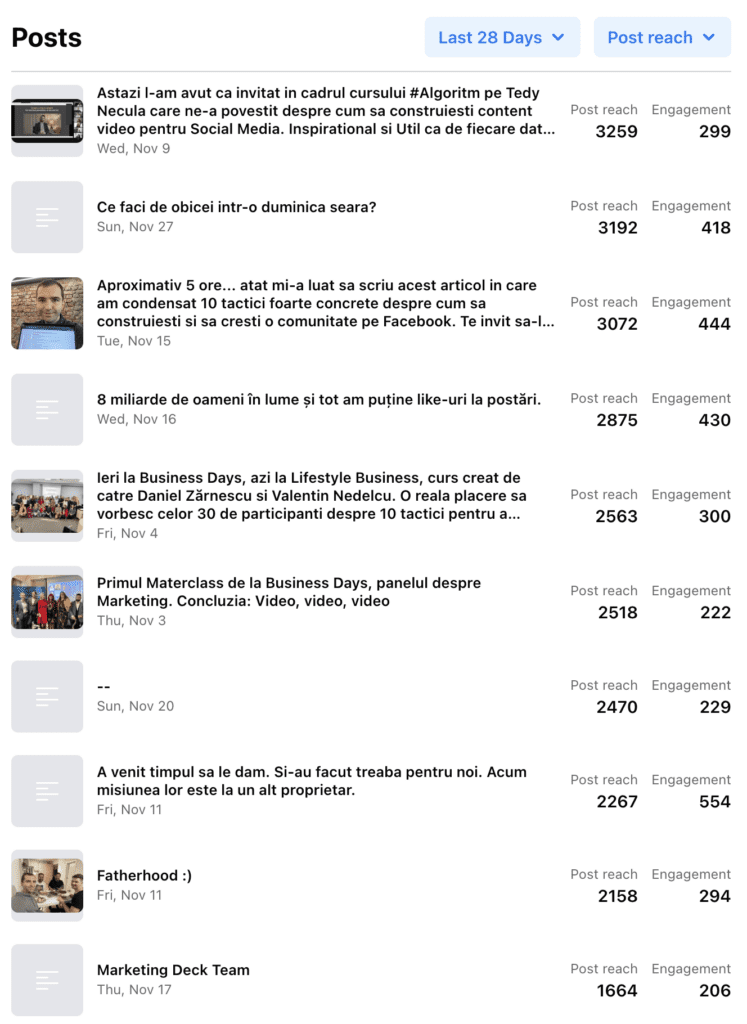747x1024 pixels.
Task: View the Business Days Masterclass post
Action: (x=289, y=592)
